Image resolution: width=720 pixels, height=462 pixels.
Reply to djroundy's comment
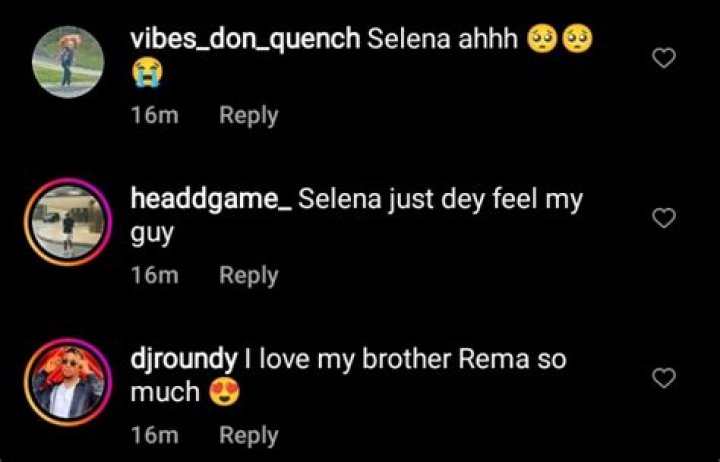pyautogui.click(x=248, y=435)
